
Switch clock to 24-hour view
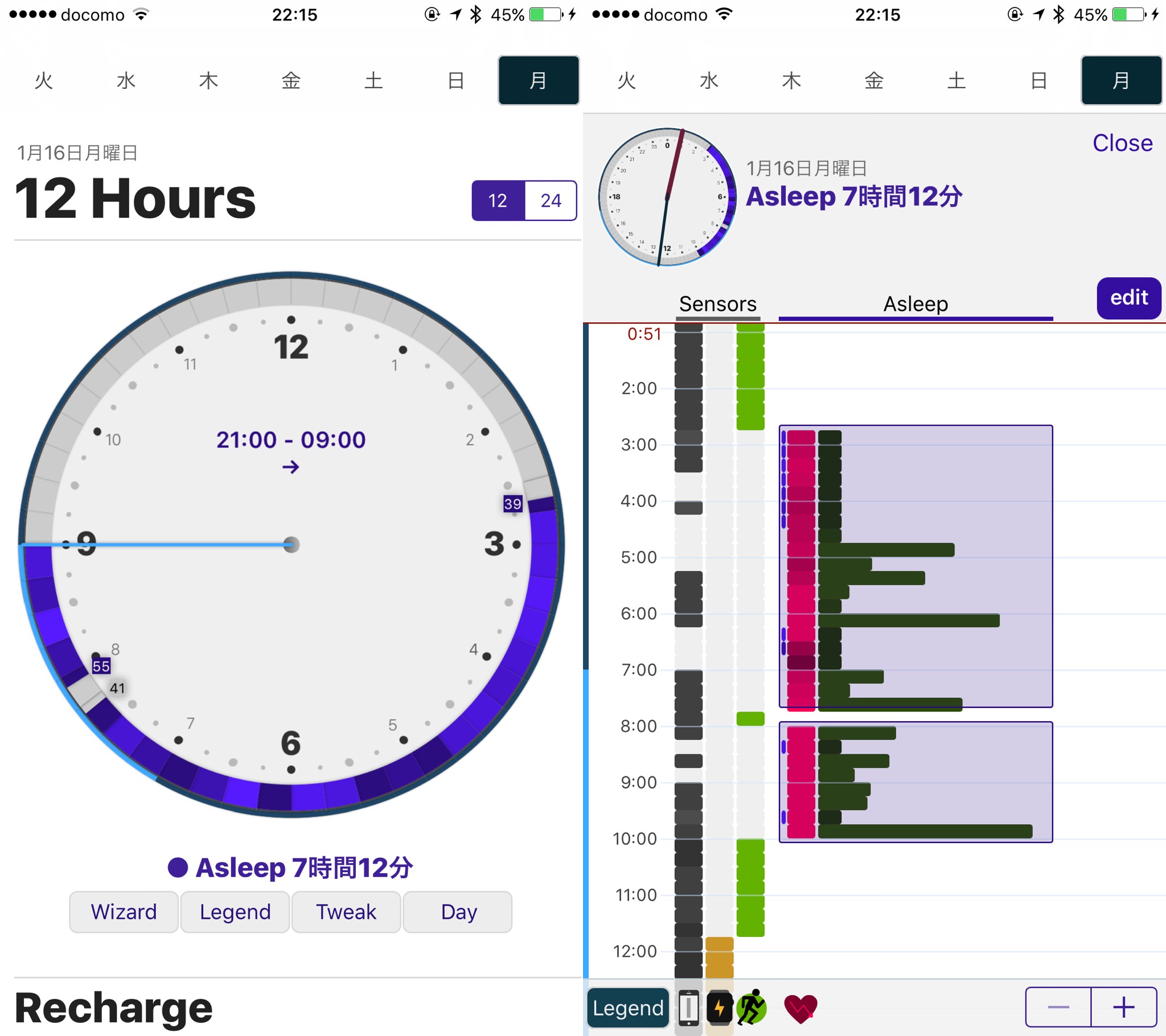pyautogui.click(x=550, y=200)
